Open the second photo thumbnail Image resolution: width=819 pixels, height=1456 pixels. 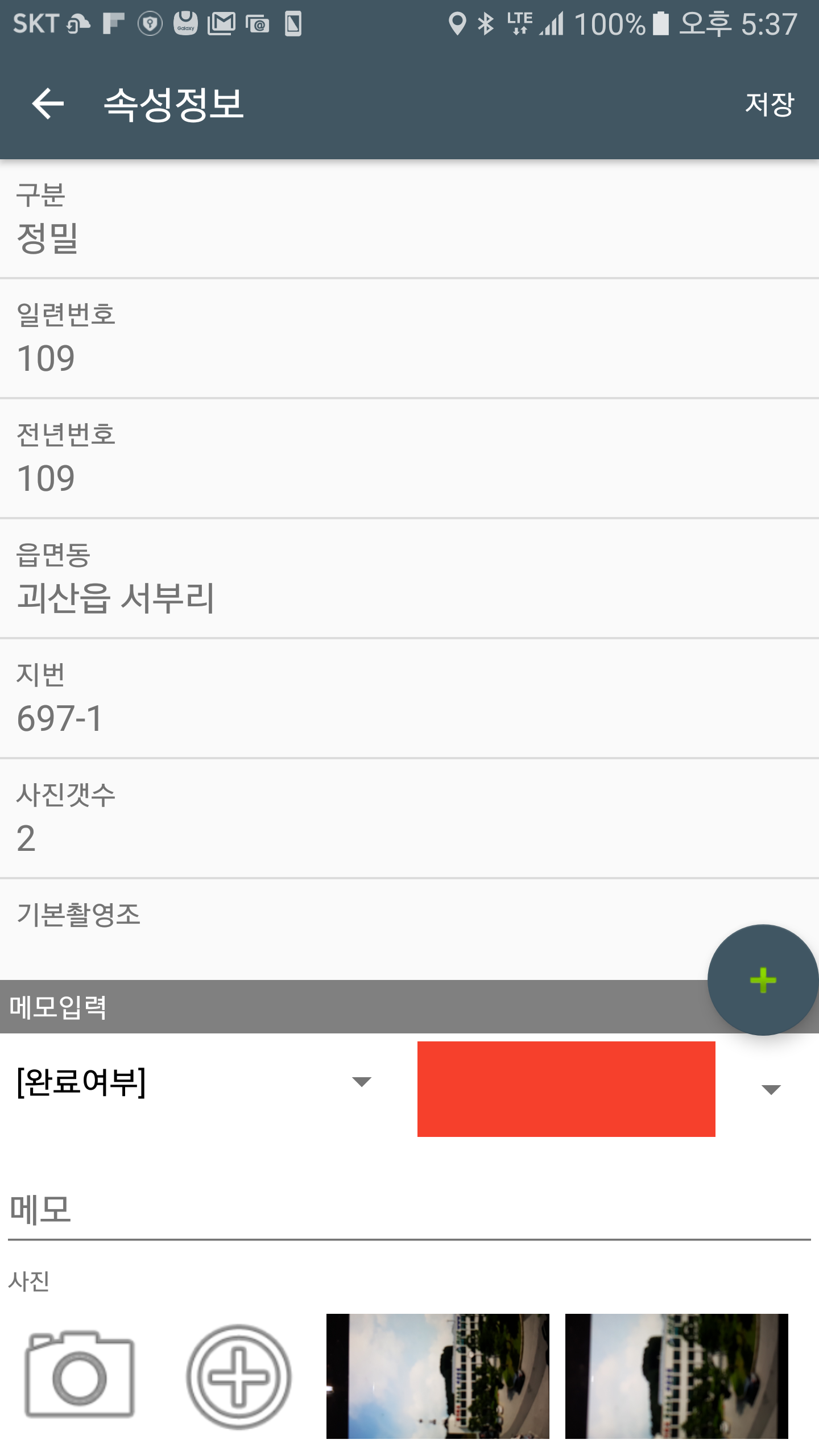tap(677, 1376)
